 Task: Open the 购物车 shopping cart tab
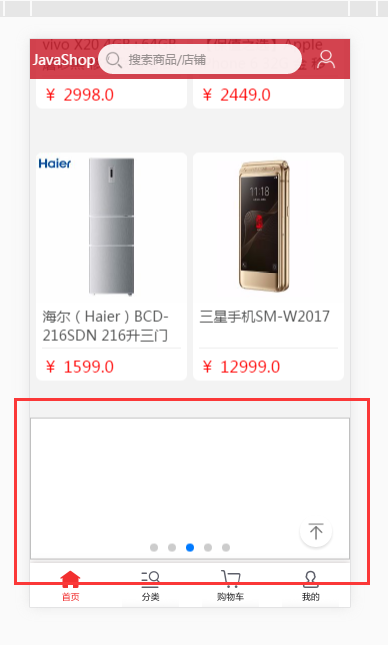pos(230,586)
